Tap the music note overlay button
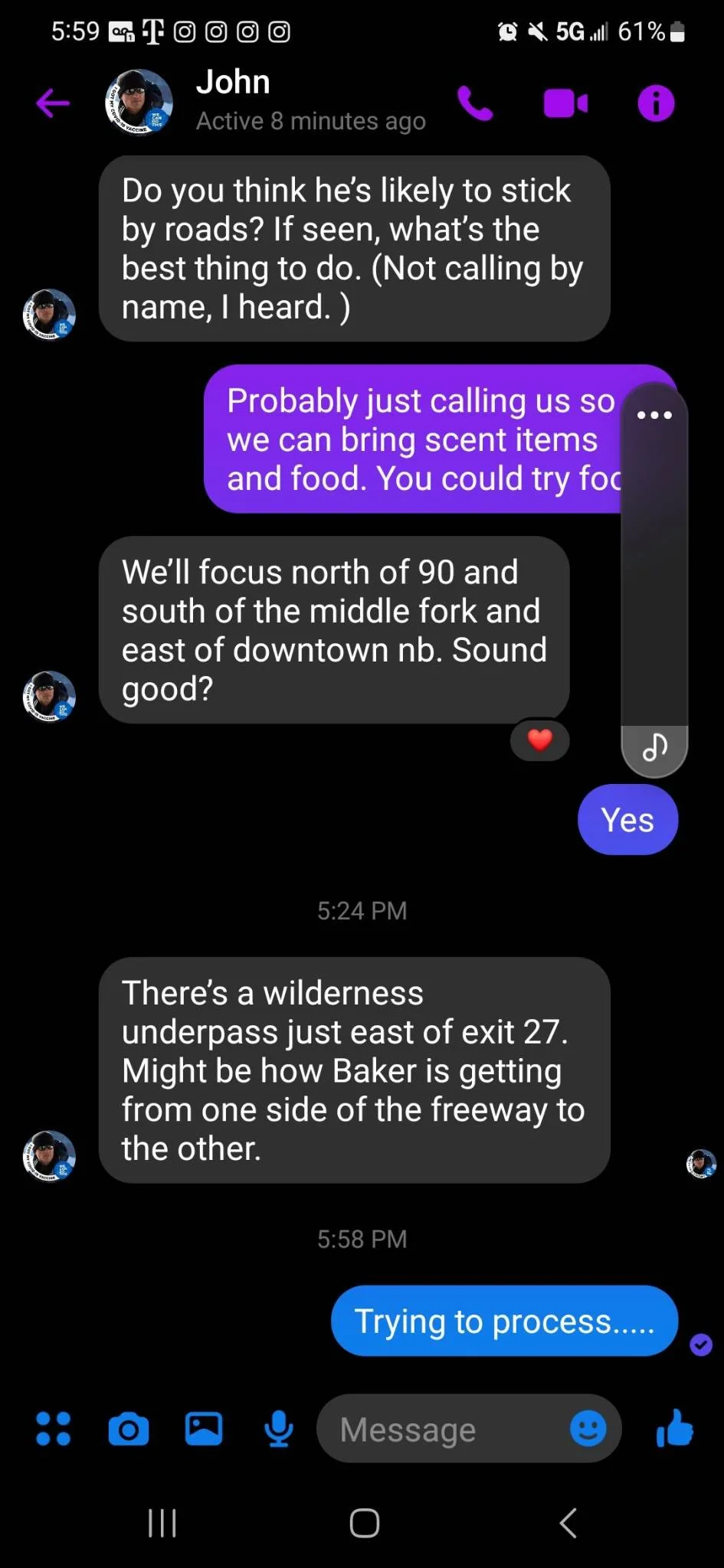The height and width of the screenshot is (1568, 724). pyautogui.click(x=654, y=747)
